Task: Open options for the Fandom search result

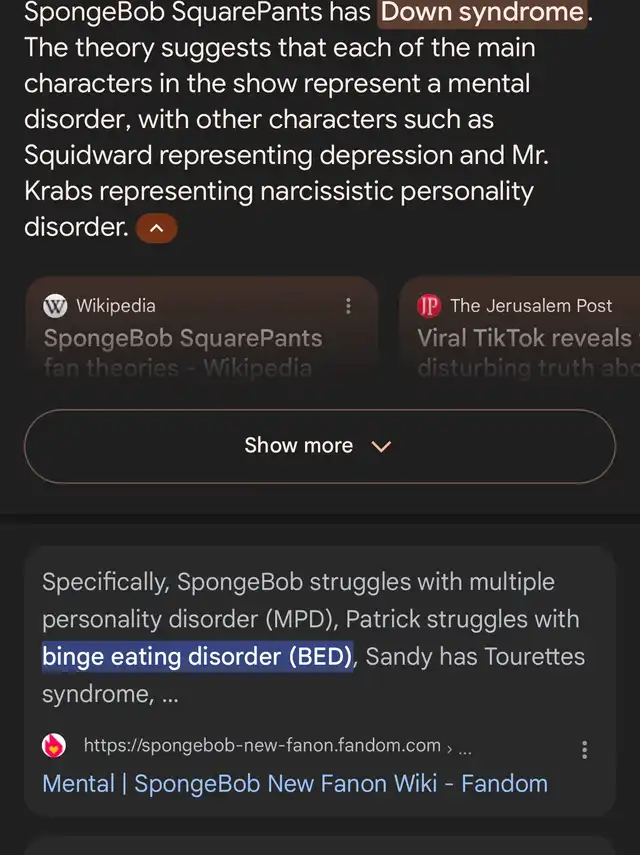Action: [x=584, y=750]
